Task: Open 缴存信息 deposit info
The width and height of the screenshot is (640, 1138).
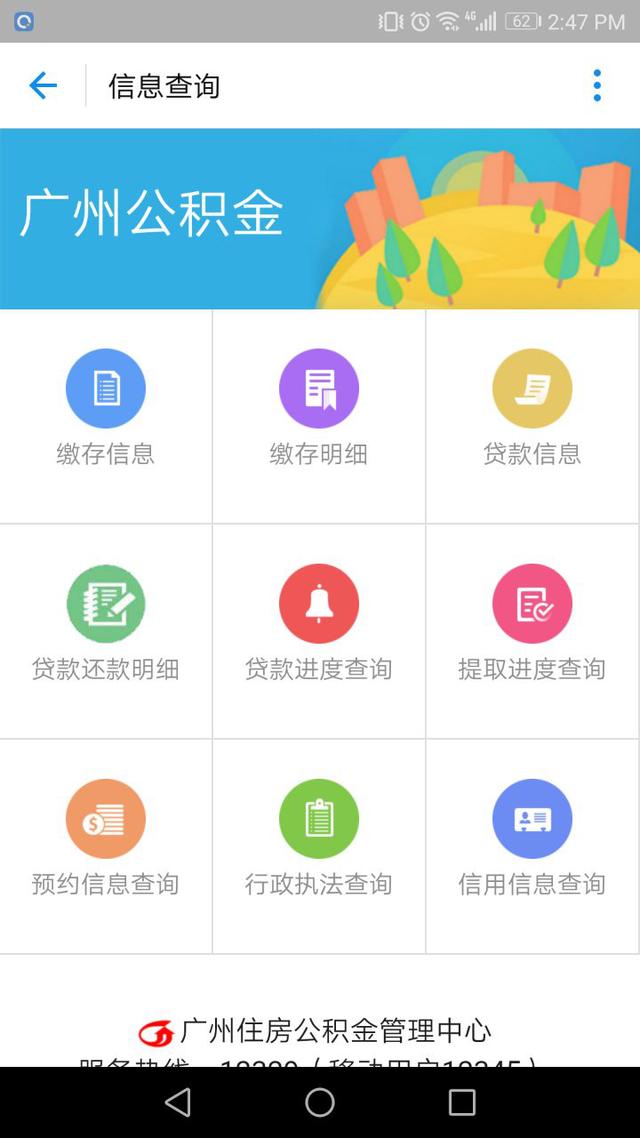Action: click(x=106, y=416)
